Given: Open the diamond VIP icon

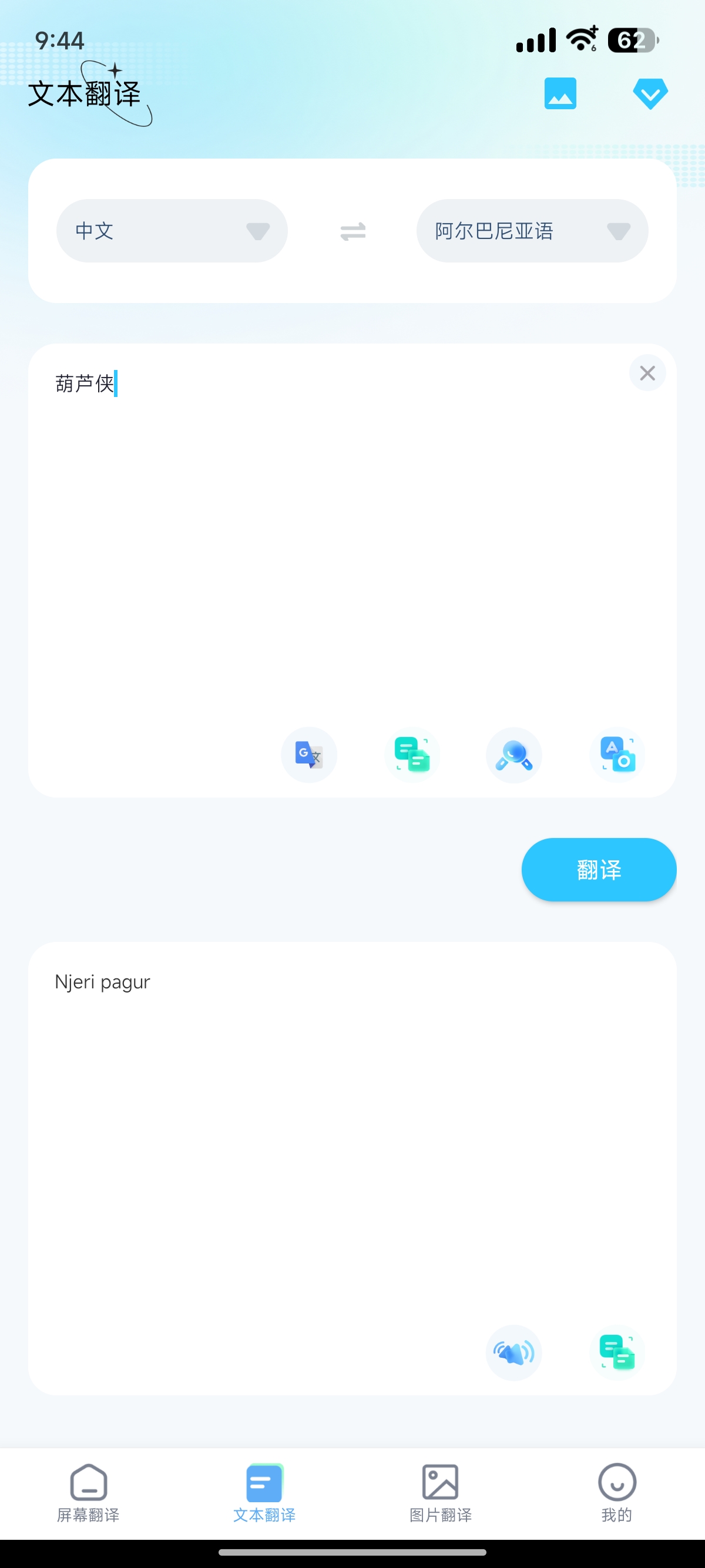Looking at the screenshot, I should coord(650,94).
